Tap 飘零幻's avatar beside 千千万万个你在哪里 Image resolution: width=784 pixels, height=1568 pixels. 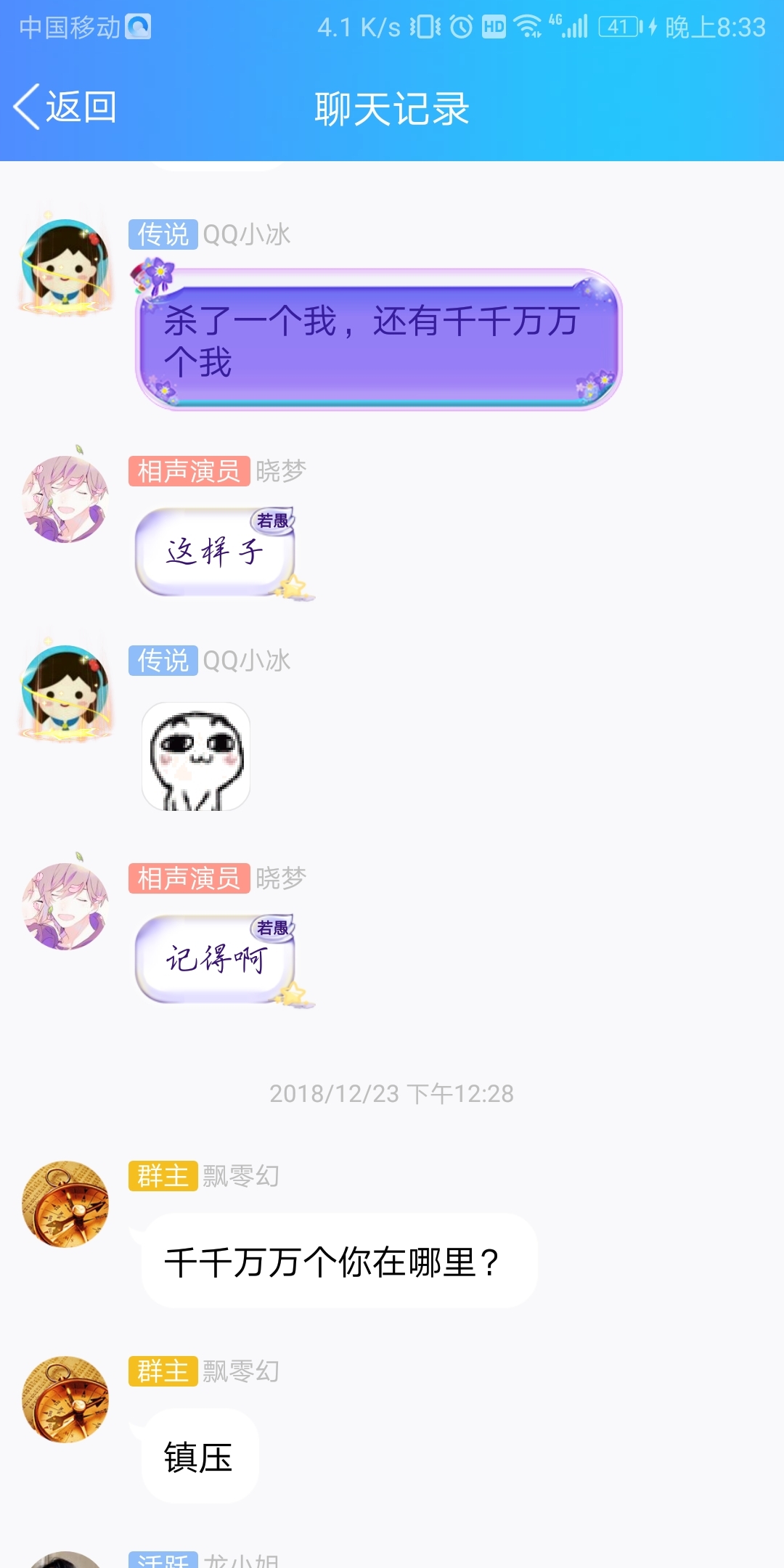pos(65,1204)
